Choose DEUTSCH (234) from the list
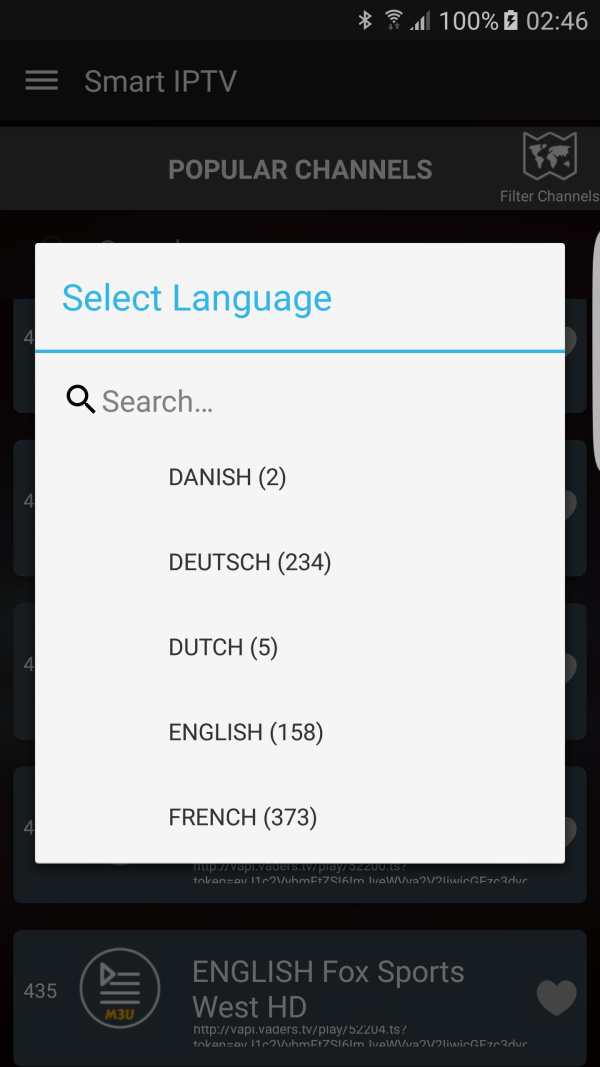 point(299,562)
